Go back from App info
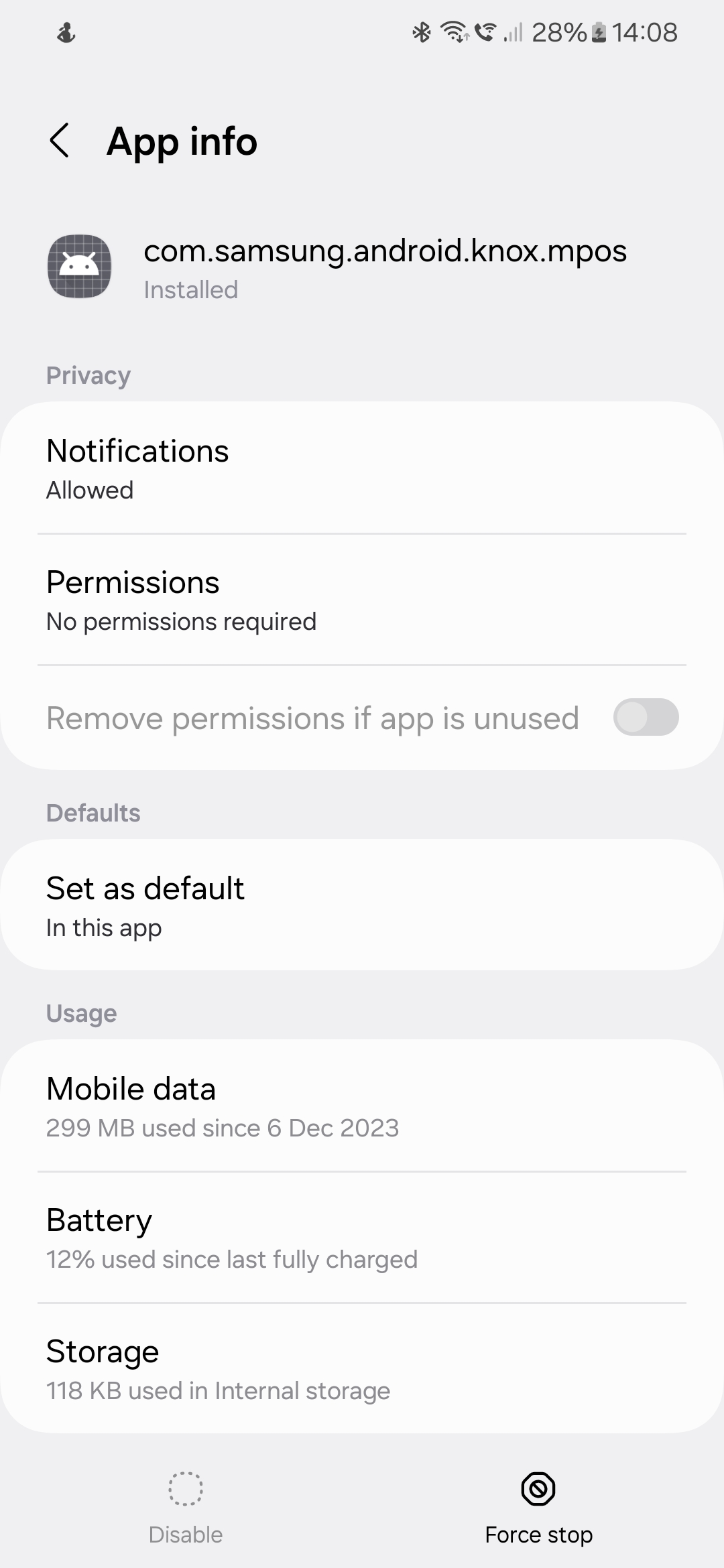Screen dimensions: 724x1568 click(x=60, y=141)
